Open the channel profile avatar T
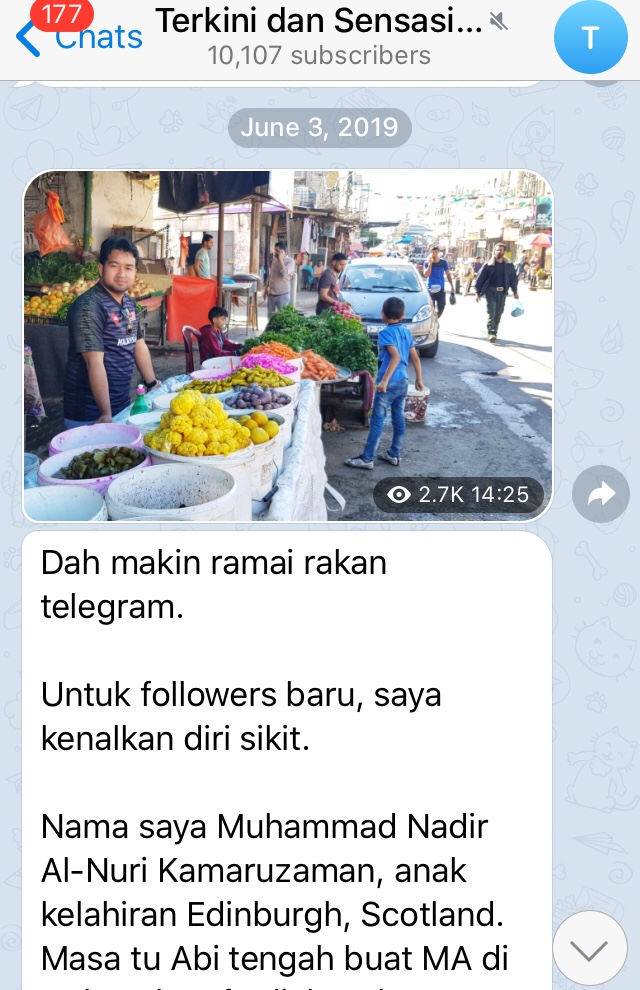Screen dimensions: 640x990 [x=590, y=38]
